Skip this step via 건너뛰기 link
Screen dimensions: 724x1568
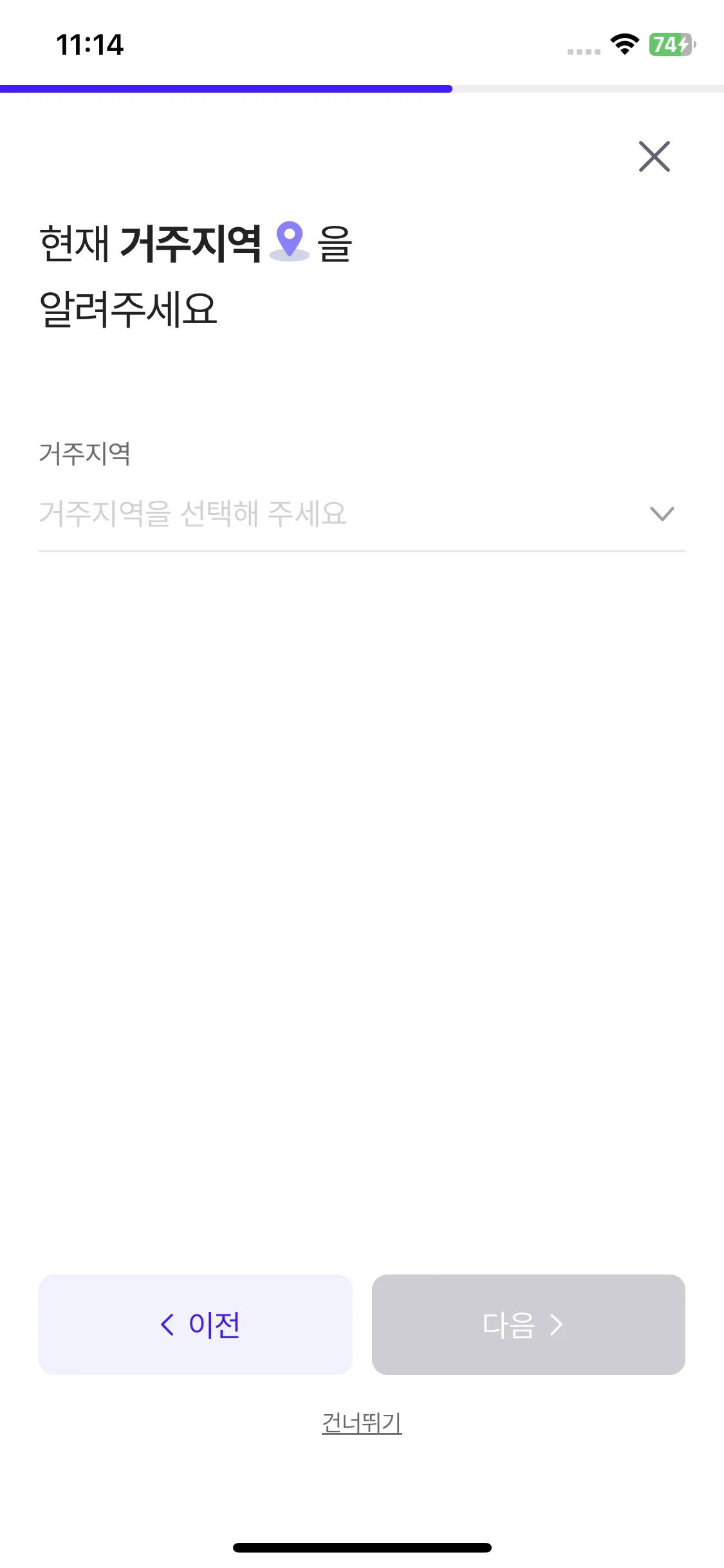[362, 1423]
